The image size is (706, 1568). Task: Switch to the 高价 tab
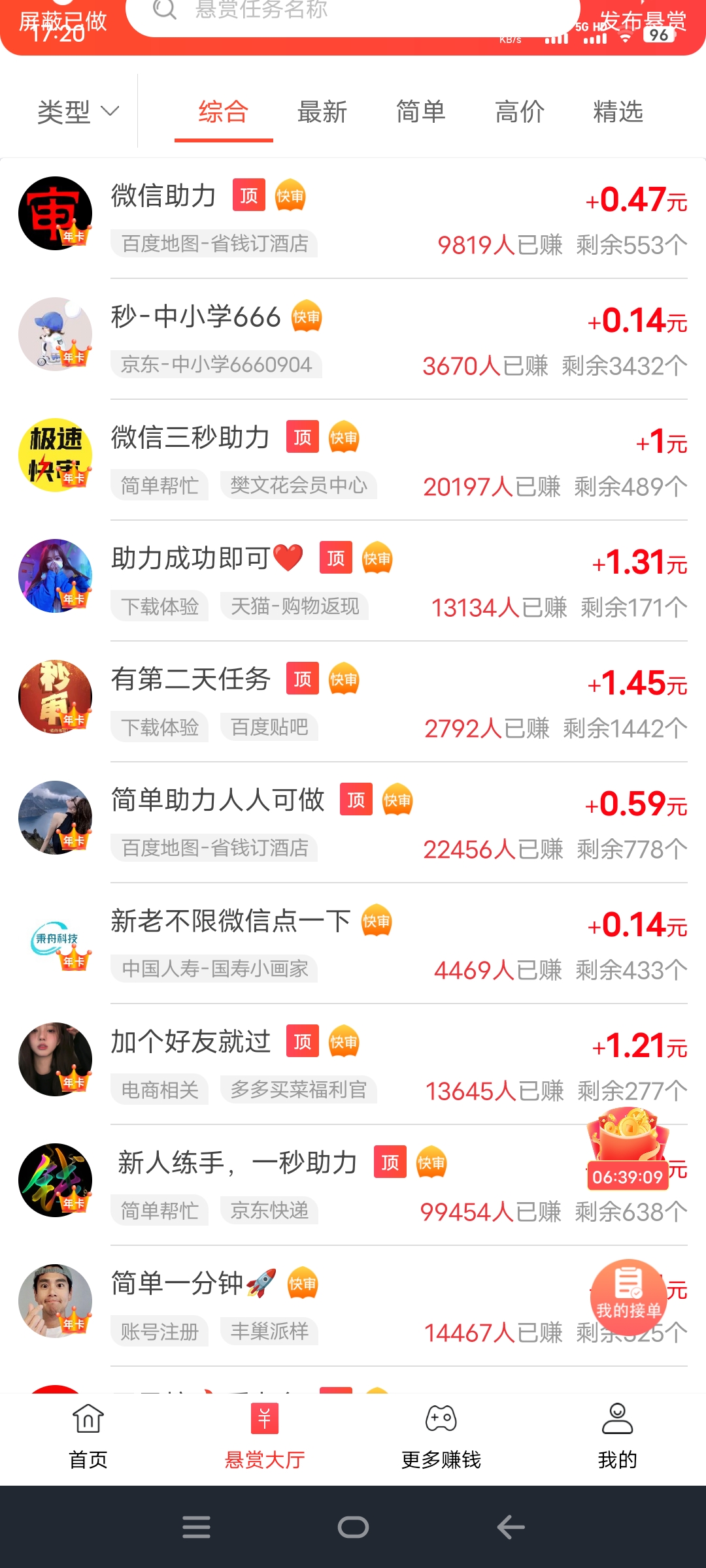[520, 111]
